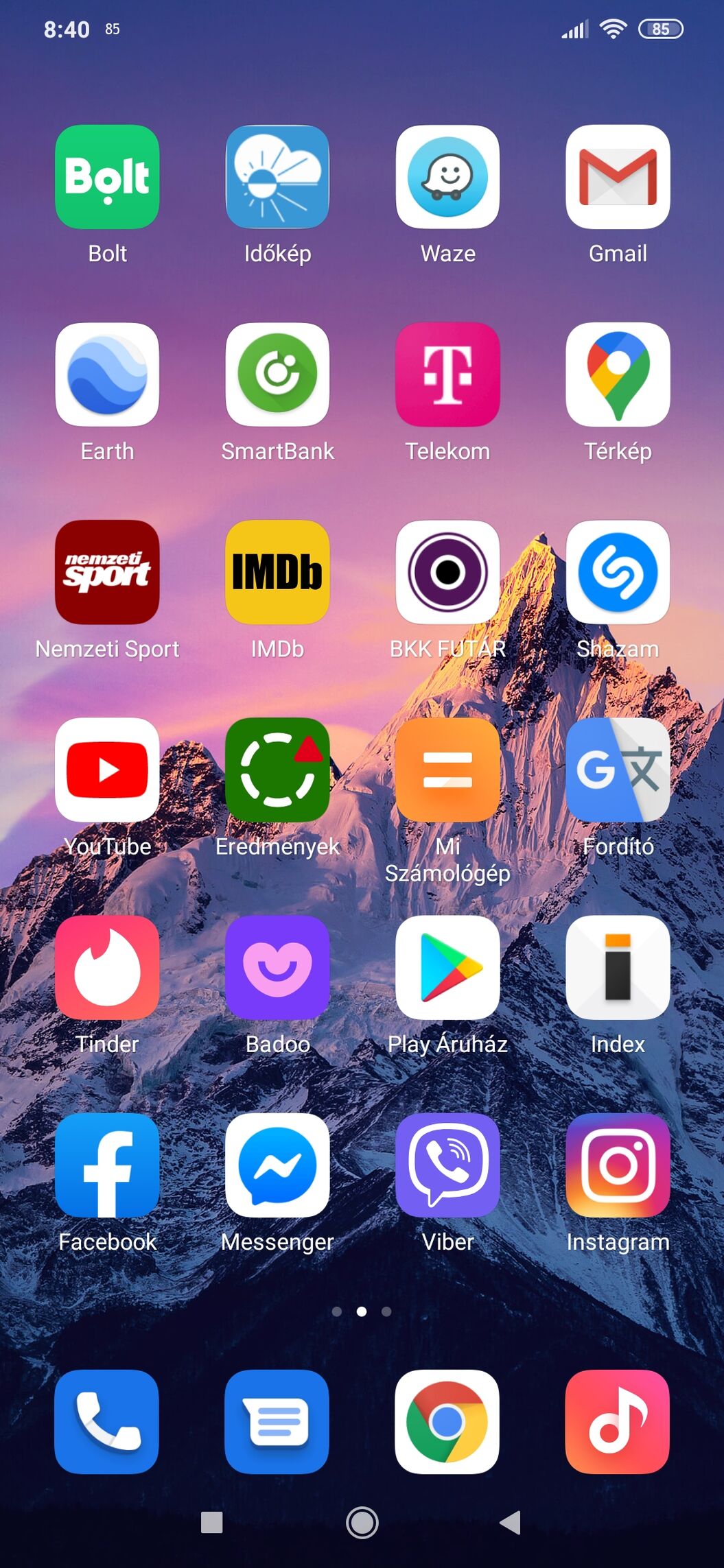The image size is (724, 1568).
Task: Open the Music app in the dock
Action: (617, 1421)
